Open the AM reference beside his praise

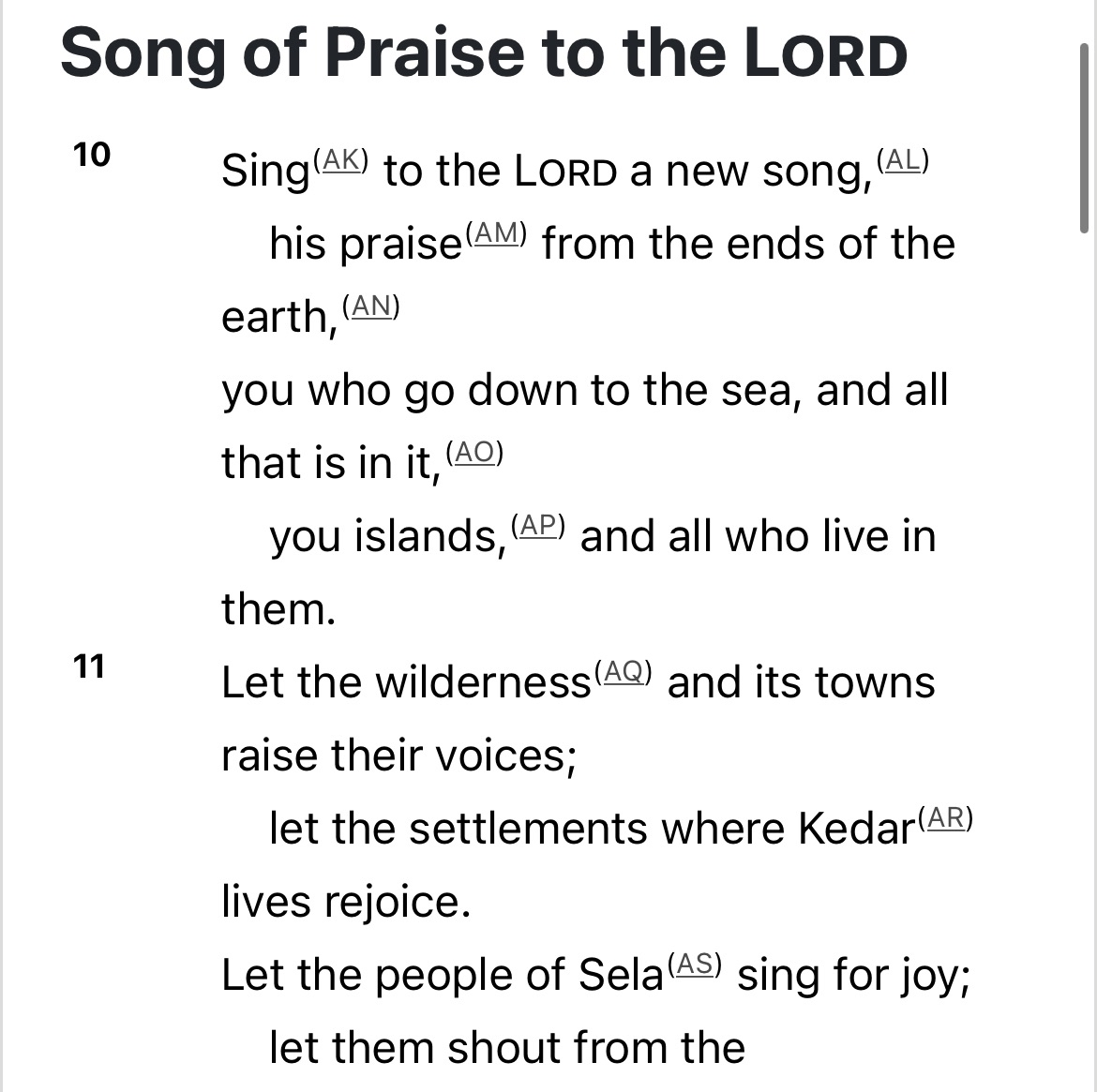pos(496,233)
